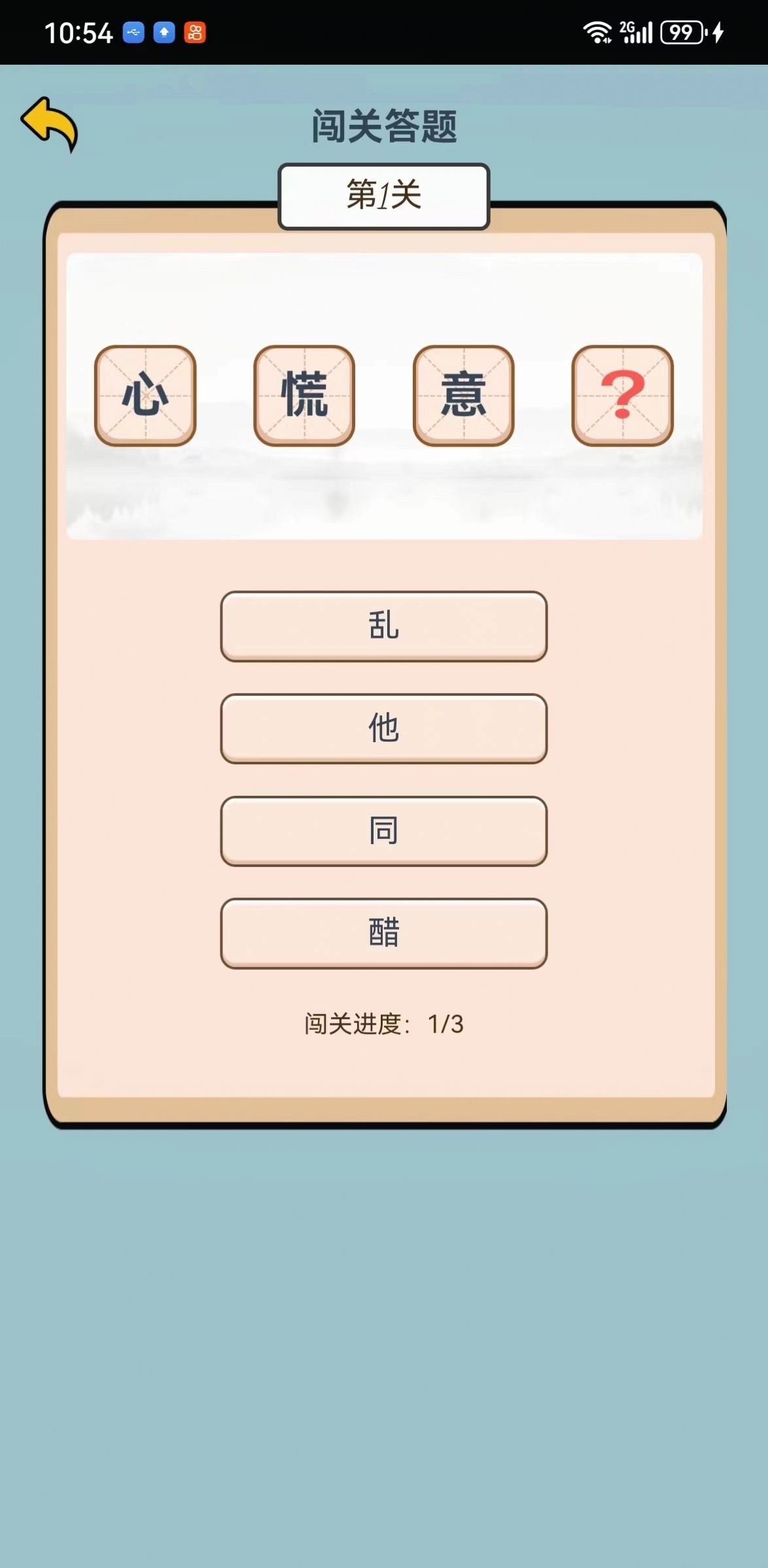Select the 醋 answer option
The image size is (768, 1568).
point(384,934)
